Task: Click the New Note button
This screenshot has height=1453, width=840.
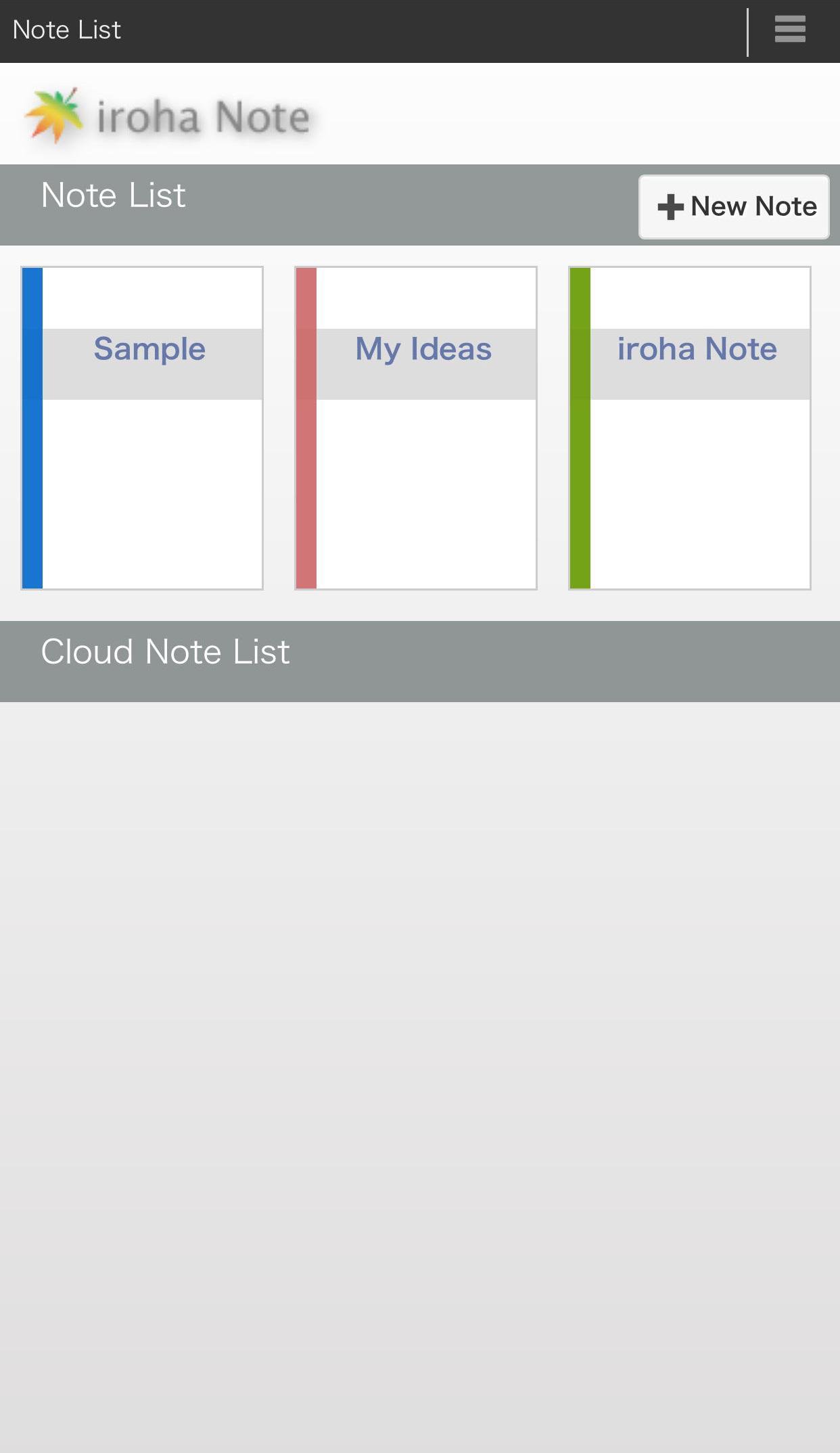Action: 733,207
